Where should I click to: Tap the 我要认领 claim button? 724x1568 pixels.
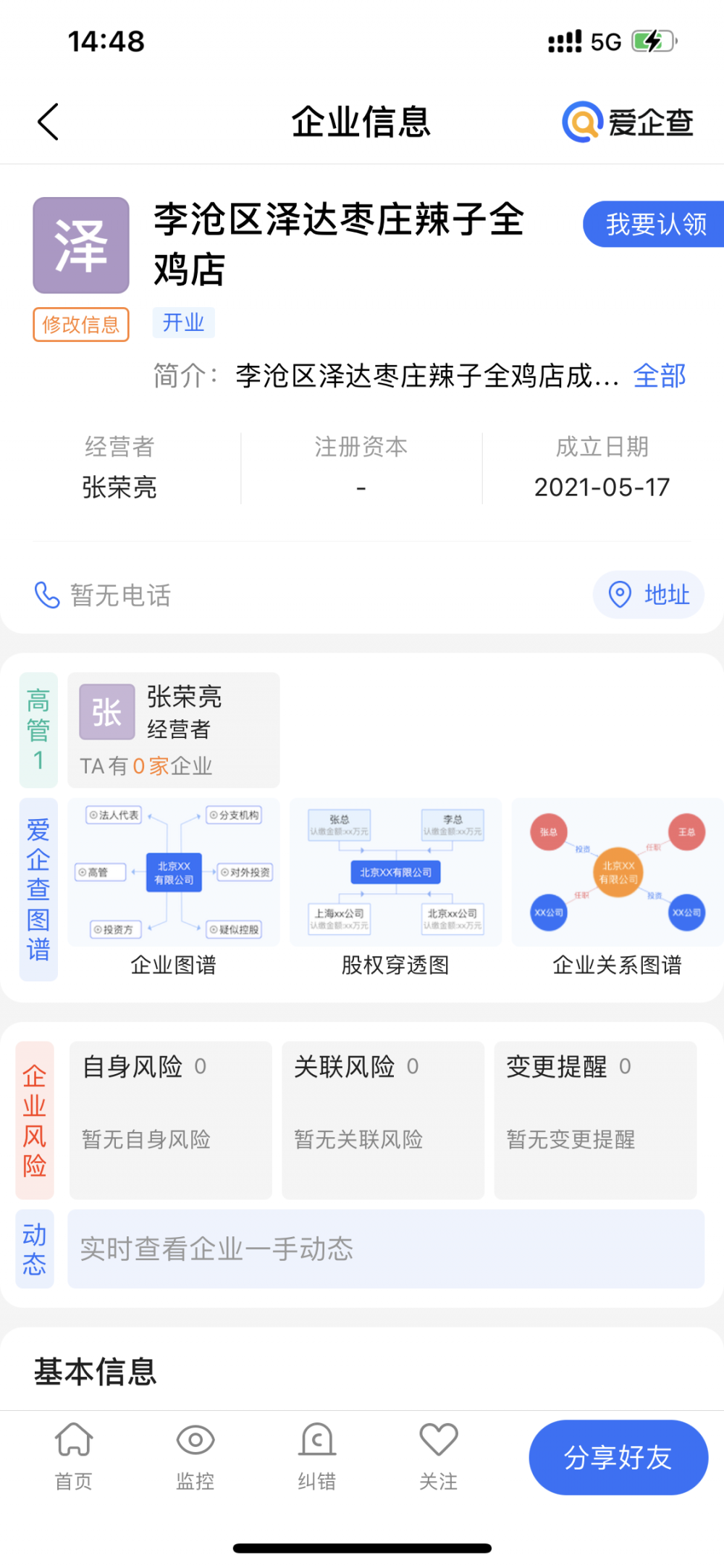(654, 225)
